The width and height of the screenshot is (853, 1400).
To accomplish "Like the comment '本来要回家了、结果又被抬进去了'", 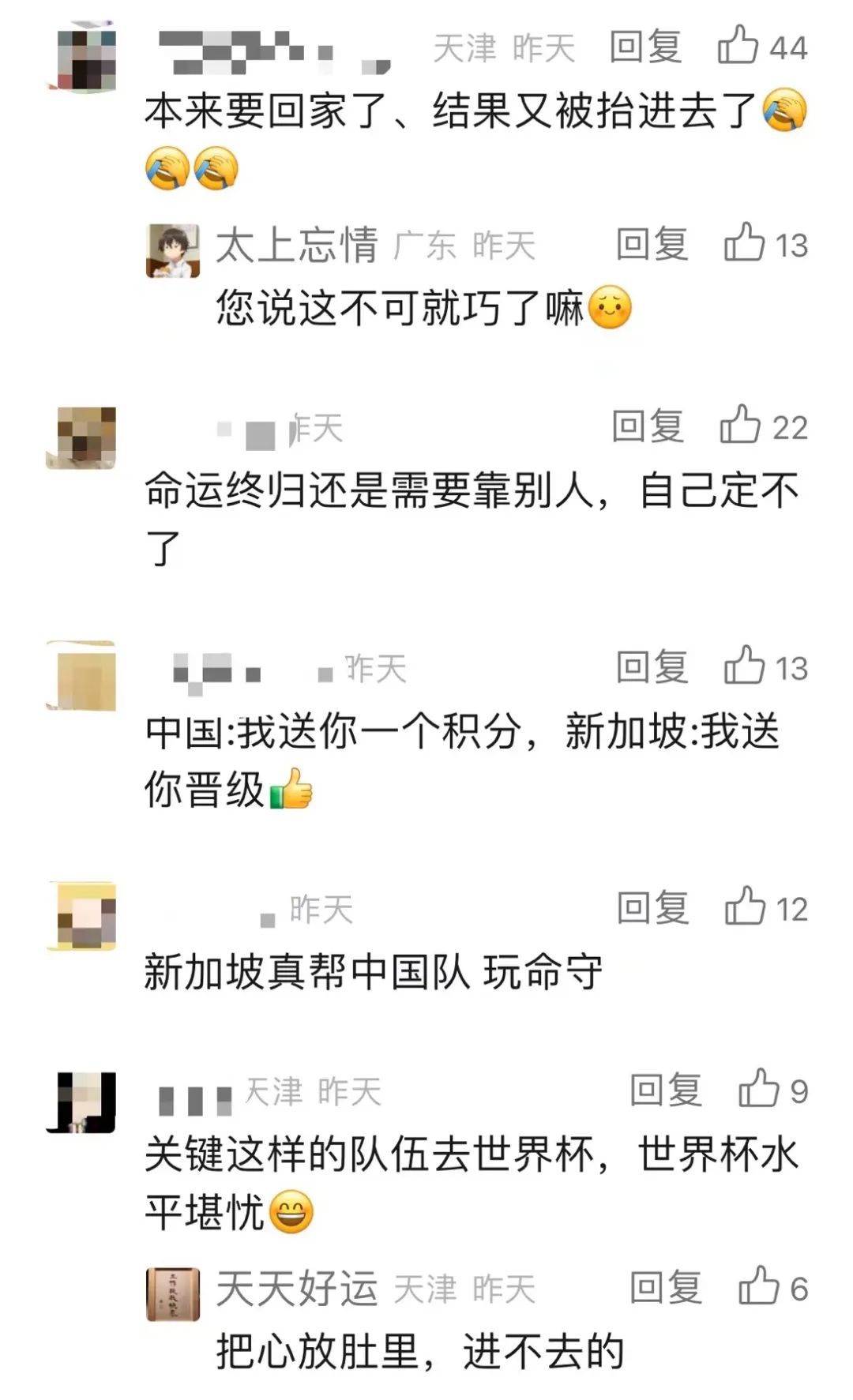I will click(x=738, y=46).
